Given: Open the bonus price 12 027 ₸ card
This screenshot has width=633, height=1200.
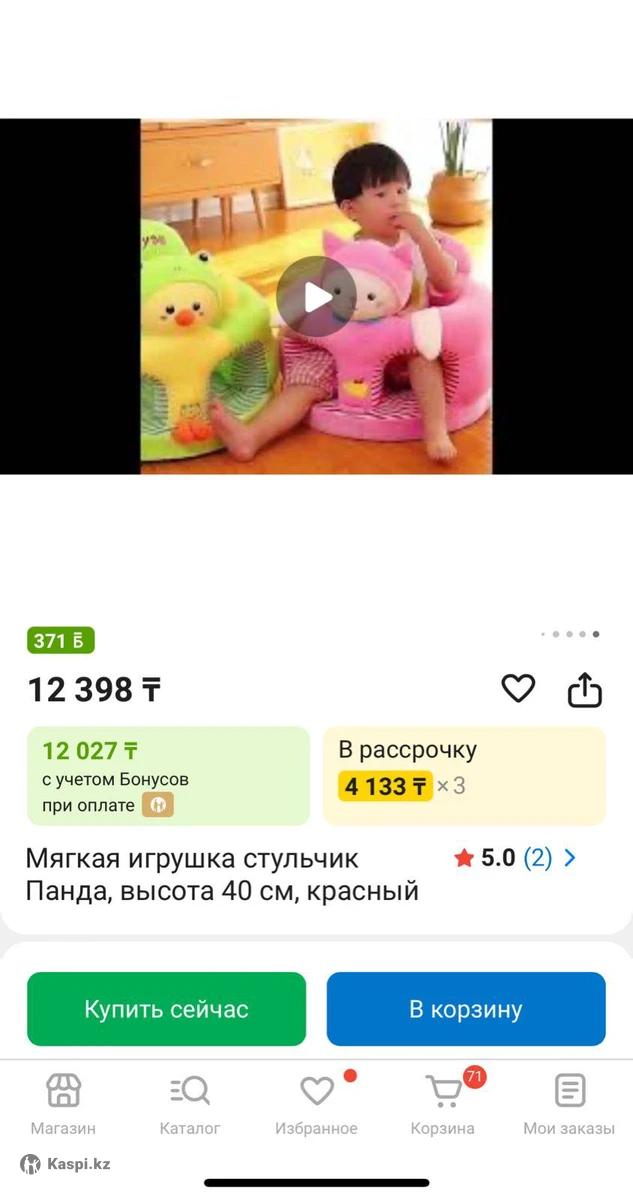Looking at the screenshot, I should click(x=168, y=776).
